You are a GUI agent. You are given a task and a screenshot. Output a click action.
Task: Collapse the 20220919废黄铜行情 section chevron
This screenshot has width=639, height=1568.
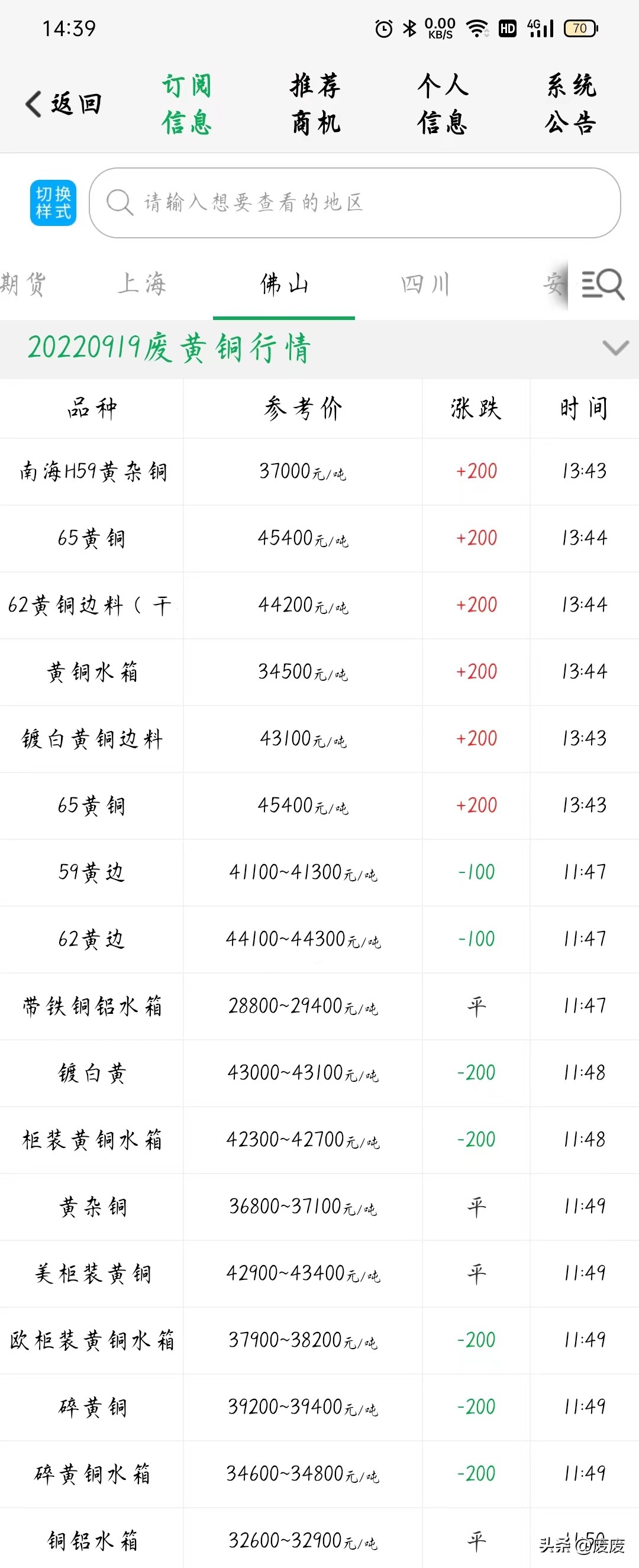click(x=615, y=348)
